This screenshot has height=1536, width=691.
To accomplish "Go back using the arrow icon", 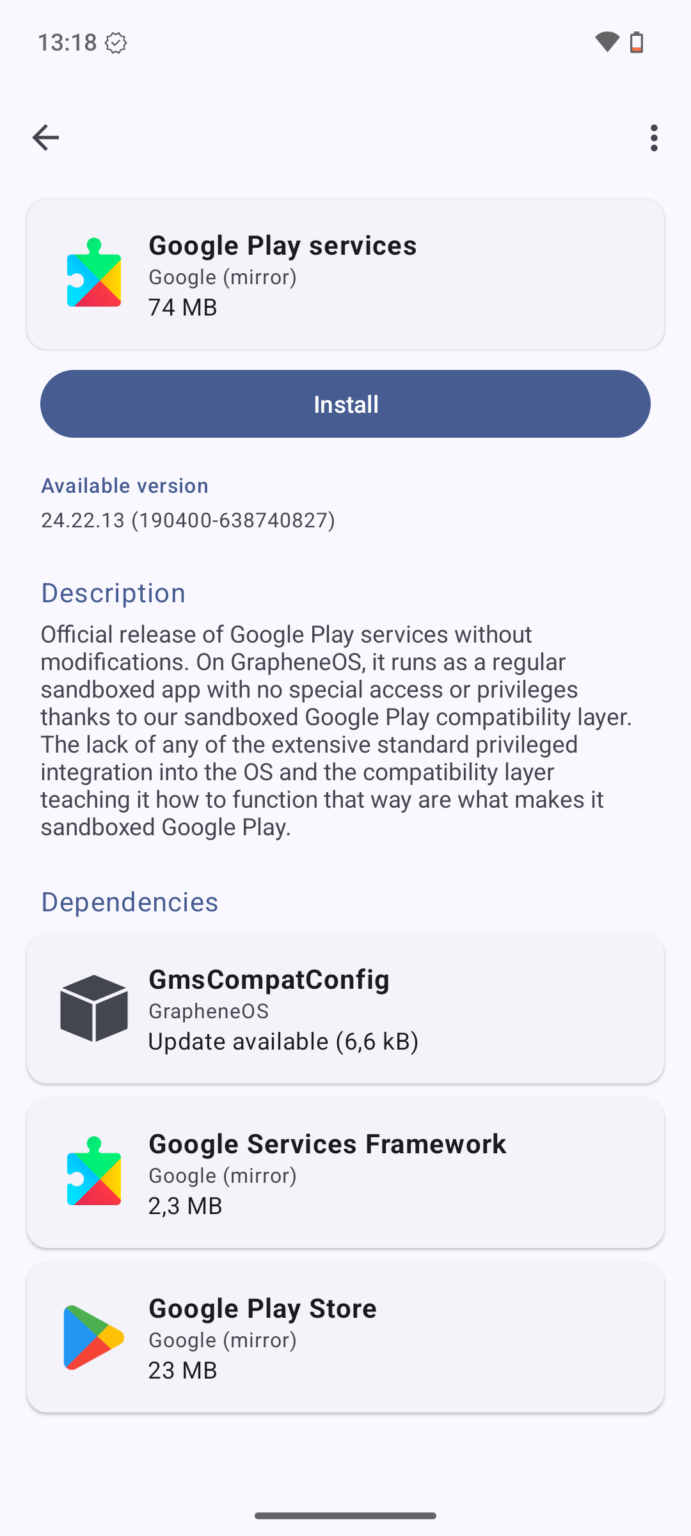I will (46, 138).
